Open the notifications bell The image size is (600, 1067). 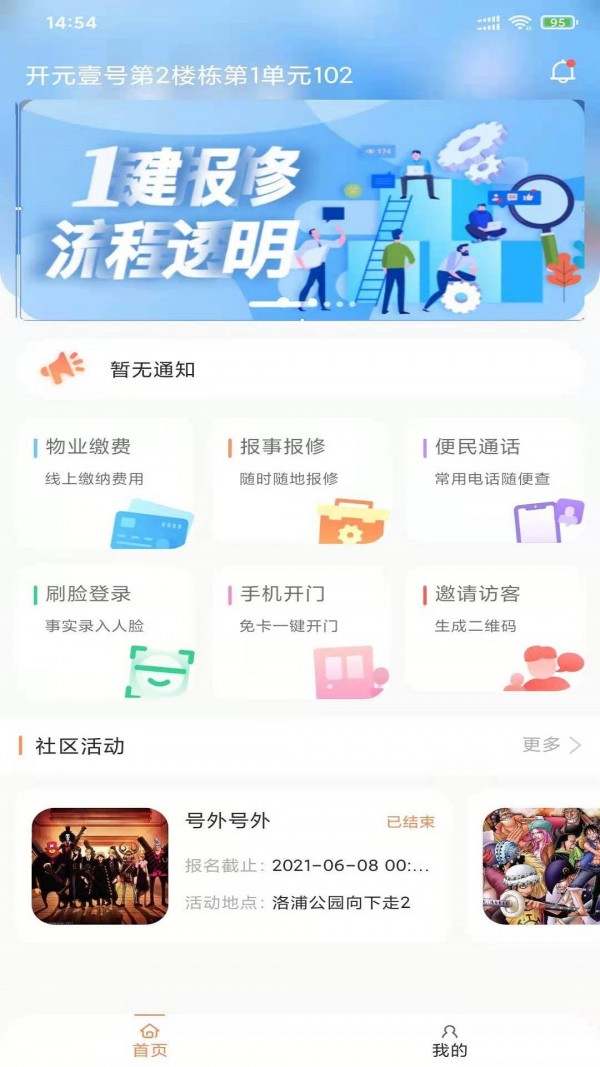click(563, 72)
